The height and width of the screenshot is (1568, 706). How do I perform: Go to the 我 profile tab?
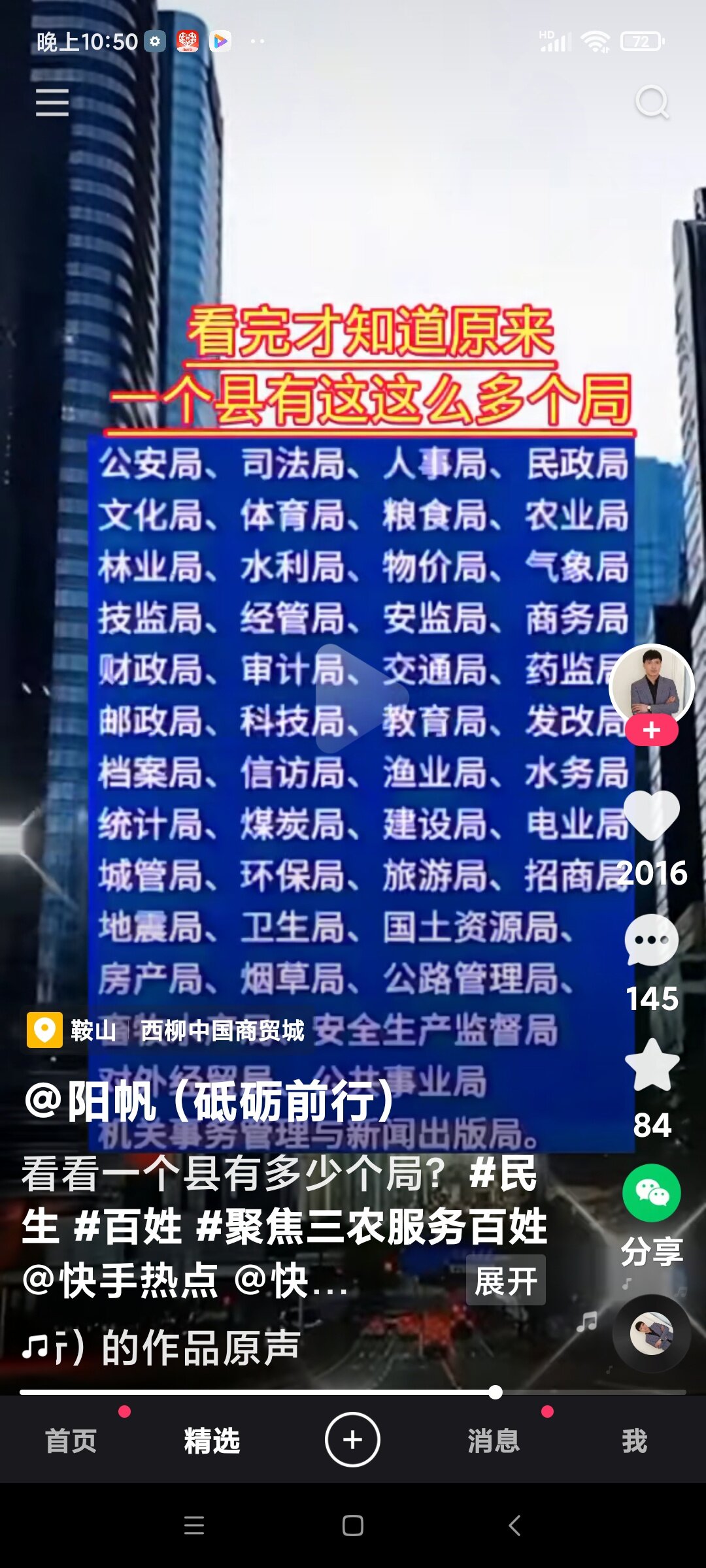pyautogui.click(x=635, y=1440)
